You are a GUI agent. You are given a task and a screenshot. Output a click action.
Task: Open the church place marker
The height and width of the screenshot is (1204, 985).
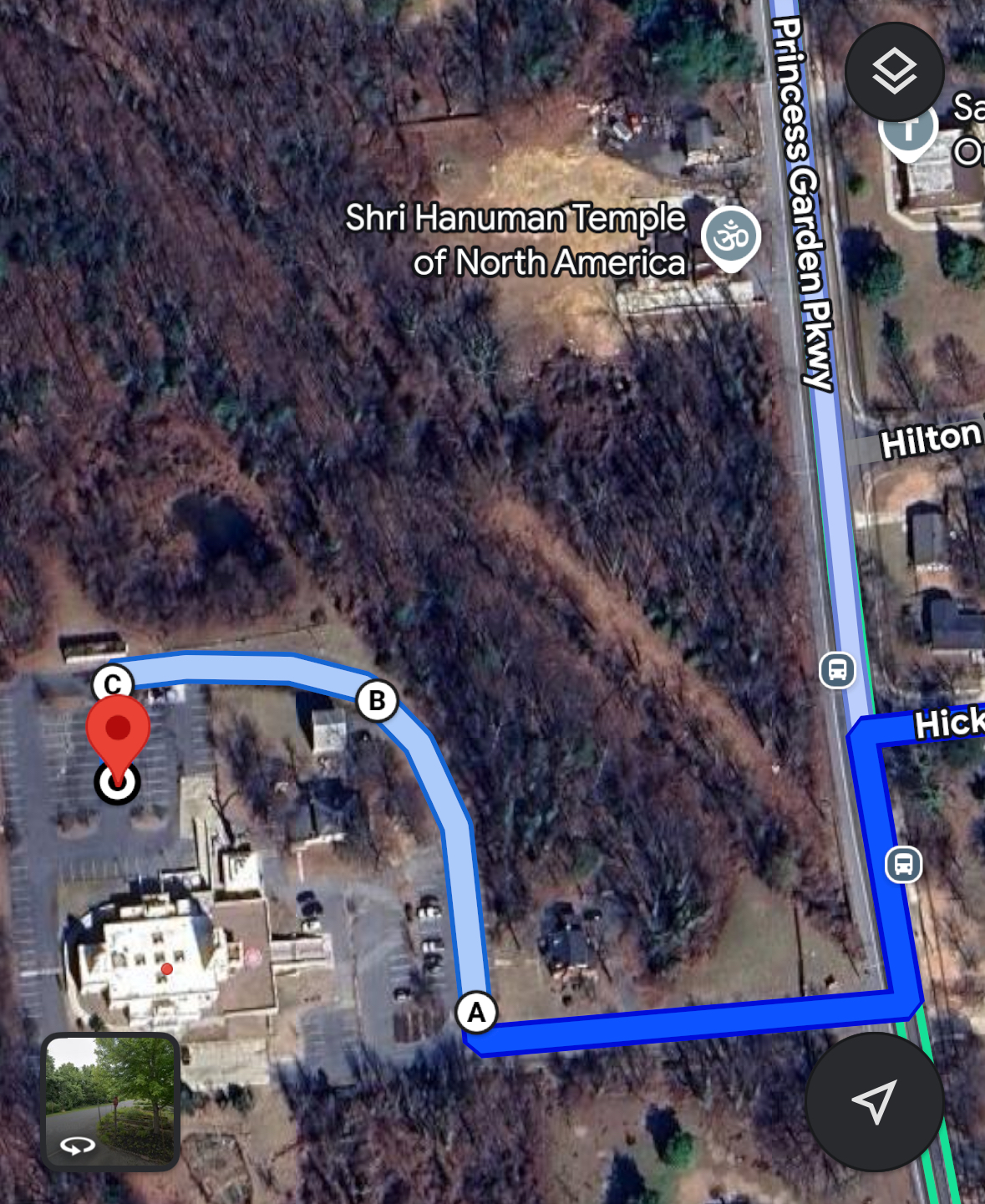pyautogui.click(x=908, y=131)
